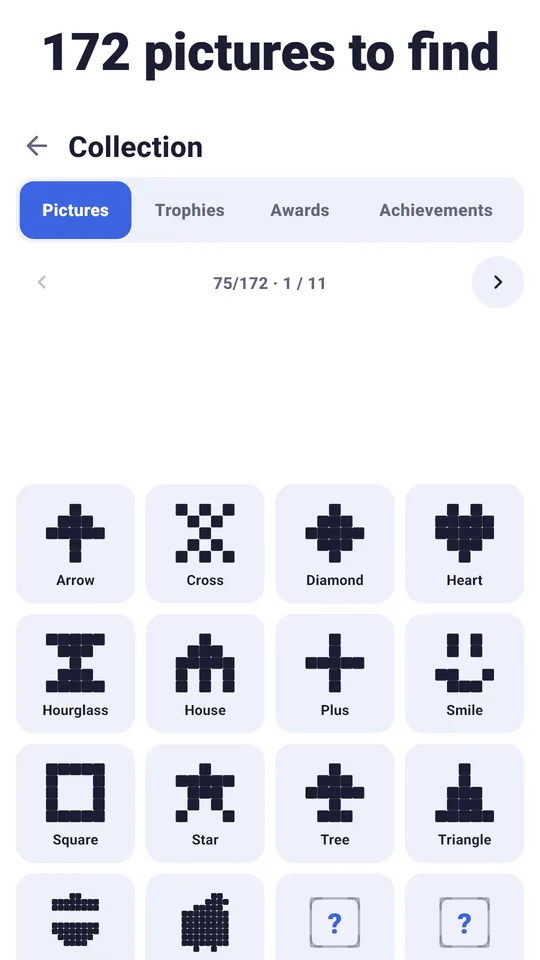Open the Heart picture
The width and height of the screenshot is (540, 960).
tap(465, 544)
